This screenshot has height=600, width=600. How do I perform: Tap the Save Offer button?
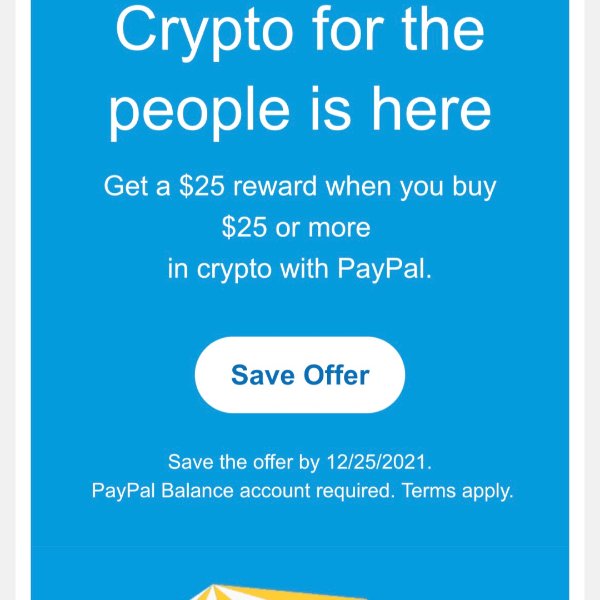tap(300, 375)
